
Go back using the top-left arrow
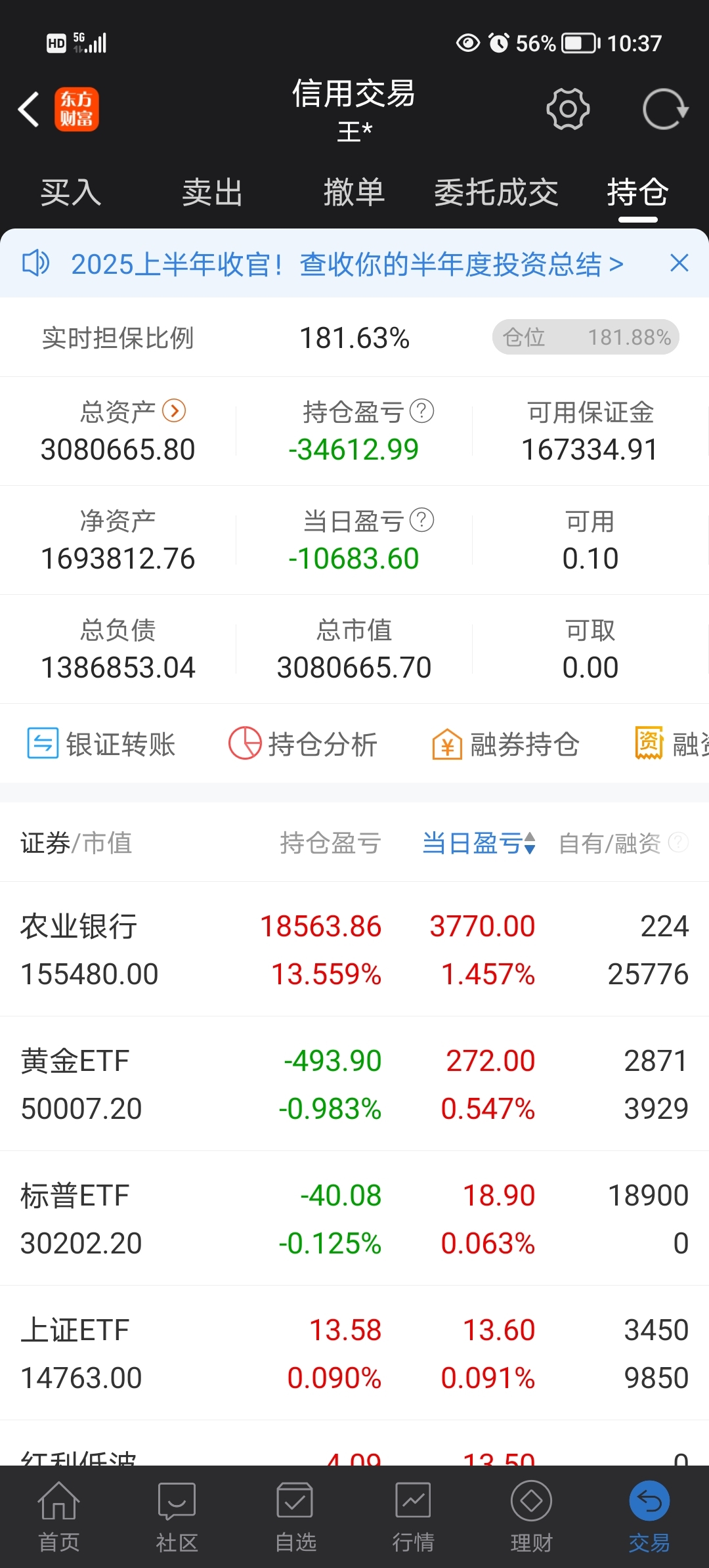[29, 109]
